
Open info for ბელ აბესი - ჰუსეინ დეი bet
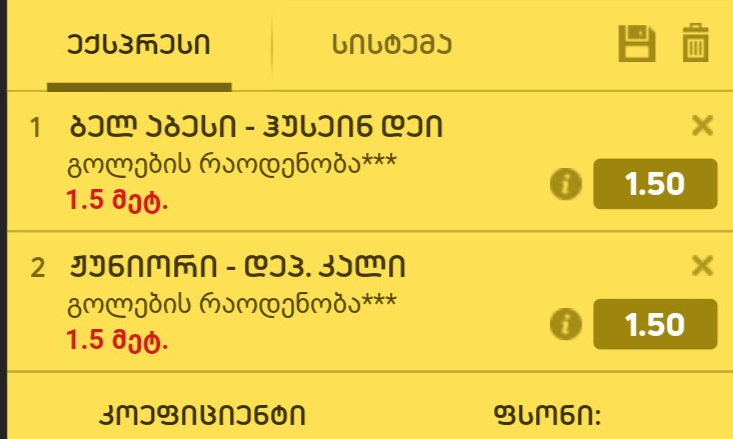[x=566, y=184]
